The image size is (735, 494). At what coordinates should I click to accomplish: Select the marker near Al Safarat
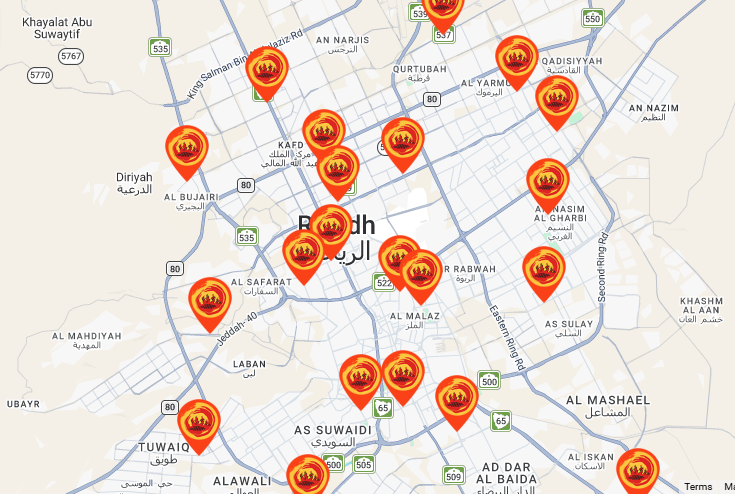210,301
